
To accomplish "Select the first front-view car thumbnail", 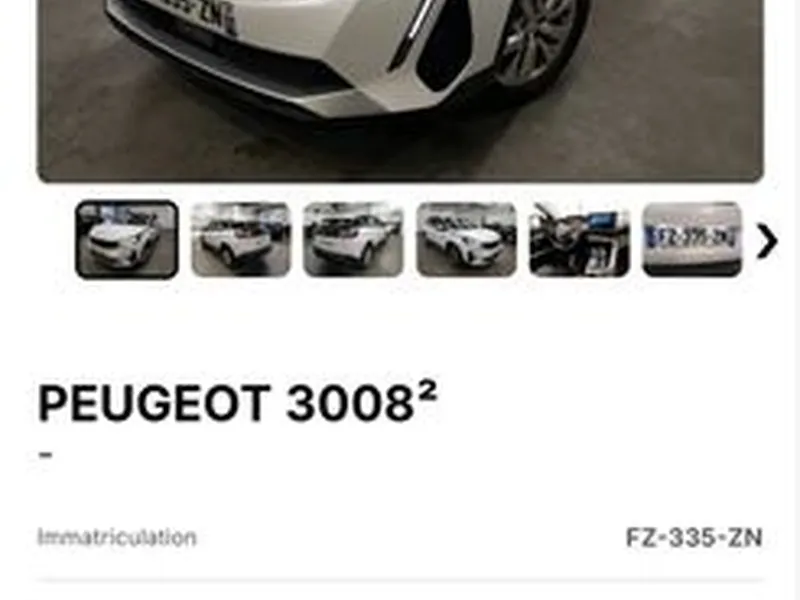I will click(x=127, y=240).
